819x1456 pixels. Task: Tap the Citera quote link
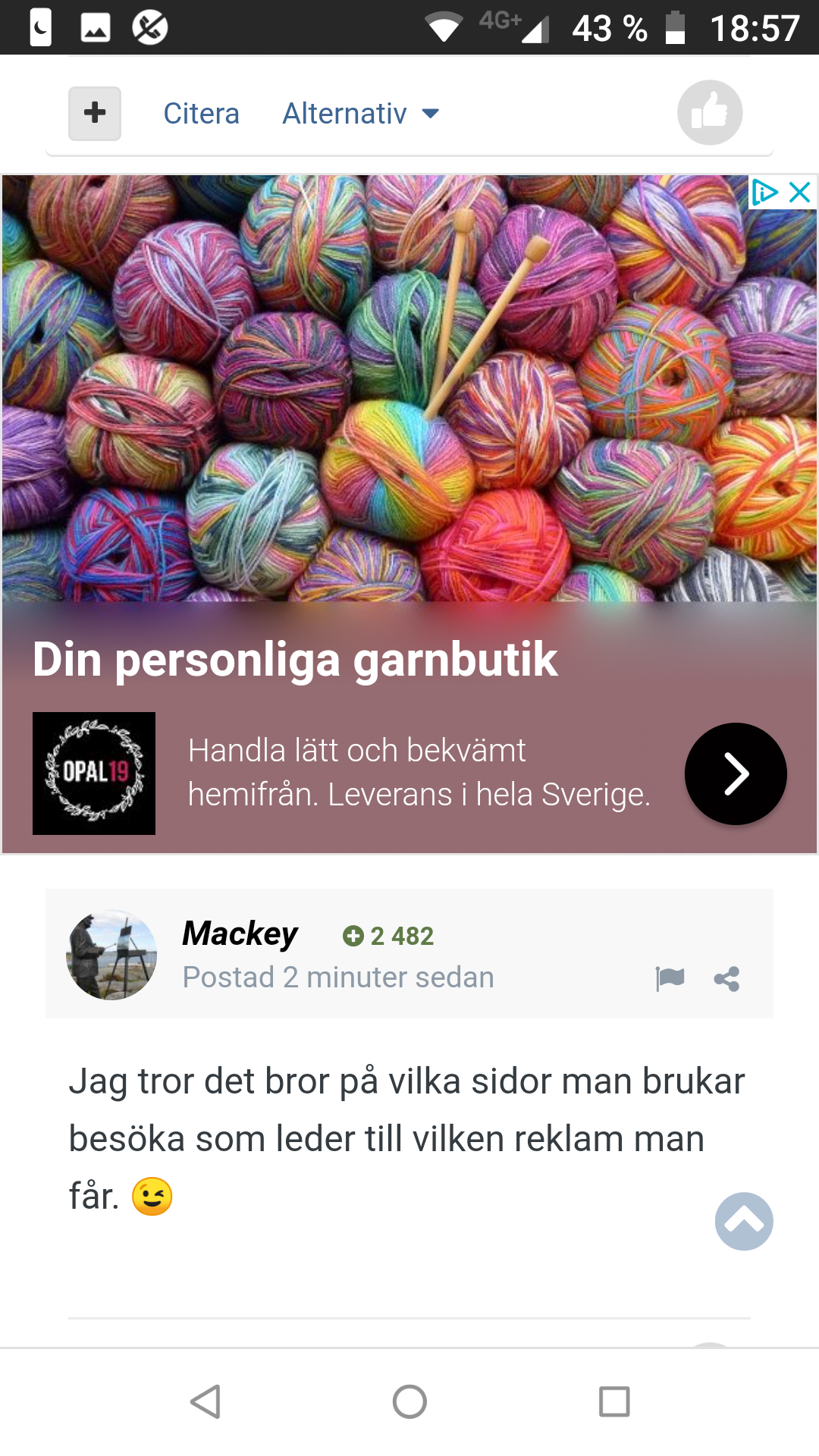pyautogui.click(x=201, y=114)
